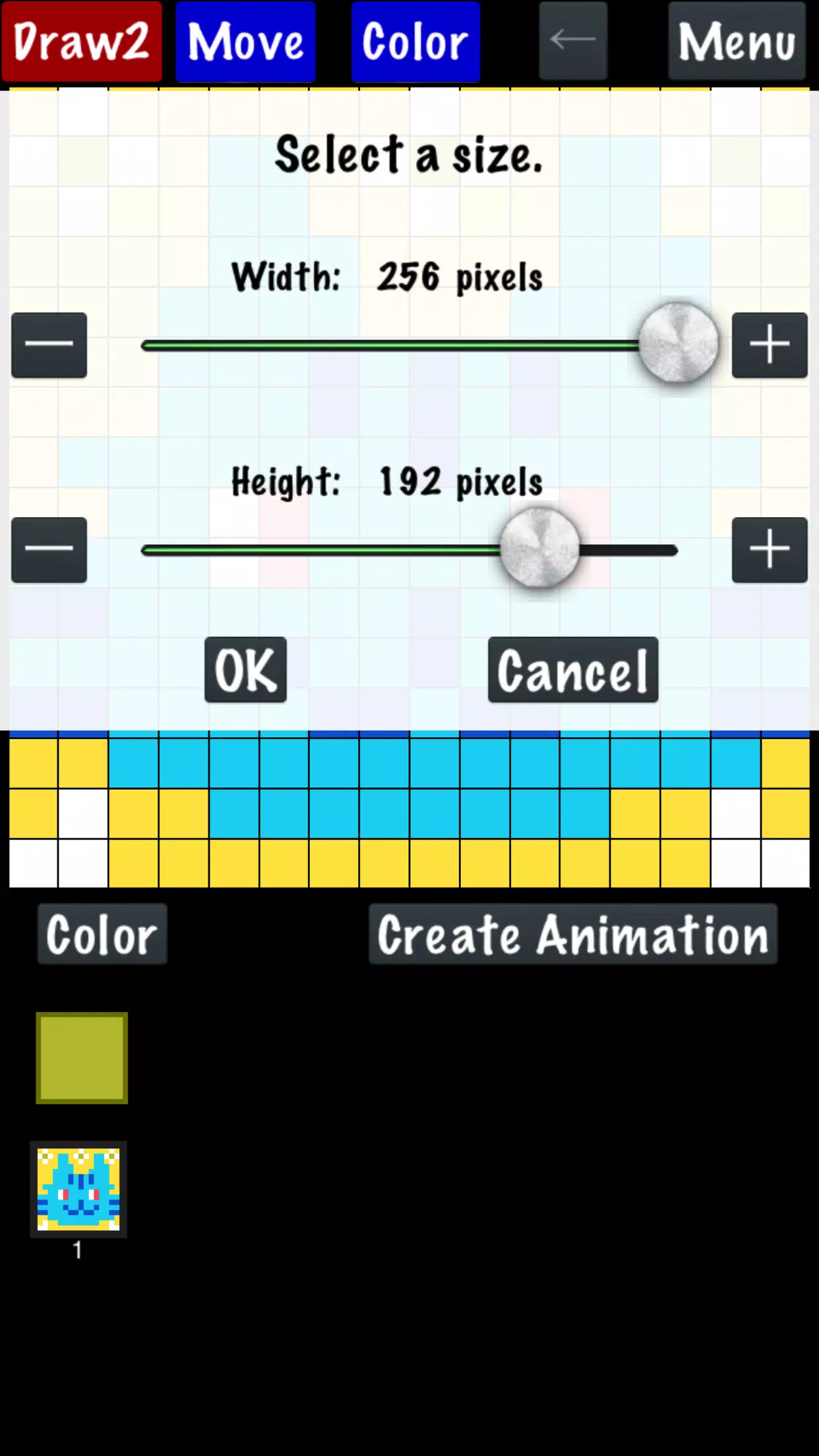Open the top Color tool
This screenshot has width=819, height=1456.
(415, 42)
